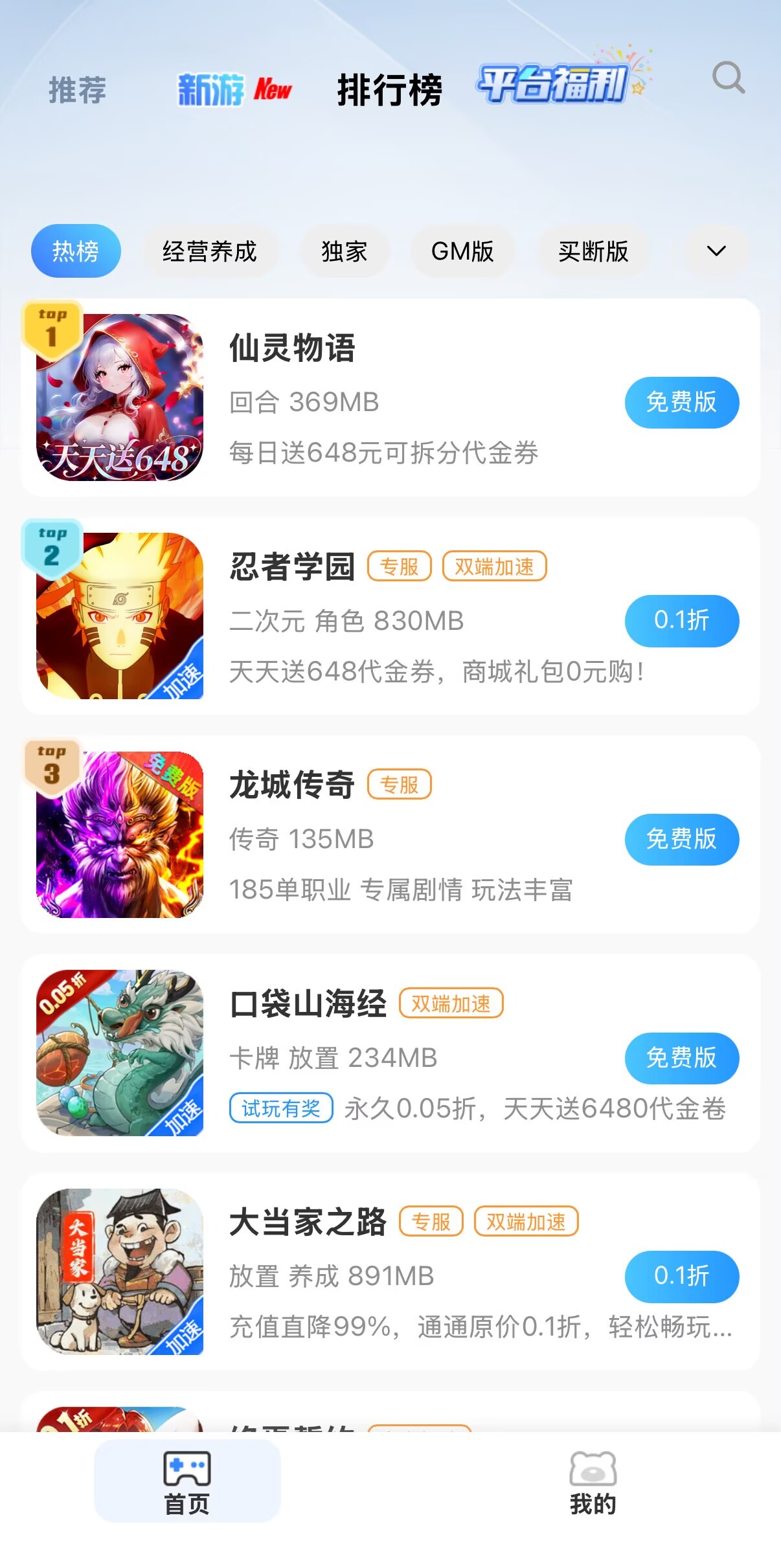Open the 口袋山海经 game card
Viewport: 781px width, 1568px height.
[308, 1004]
